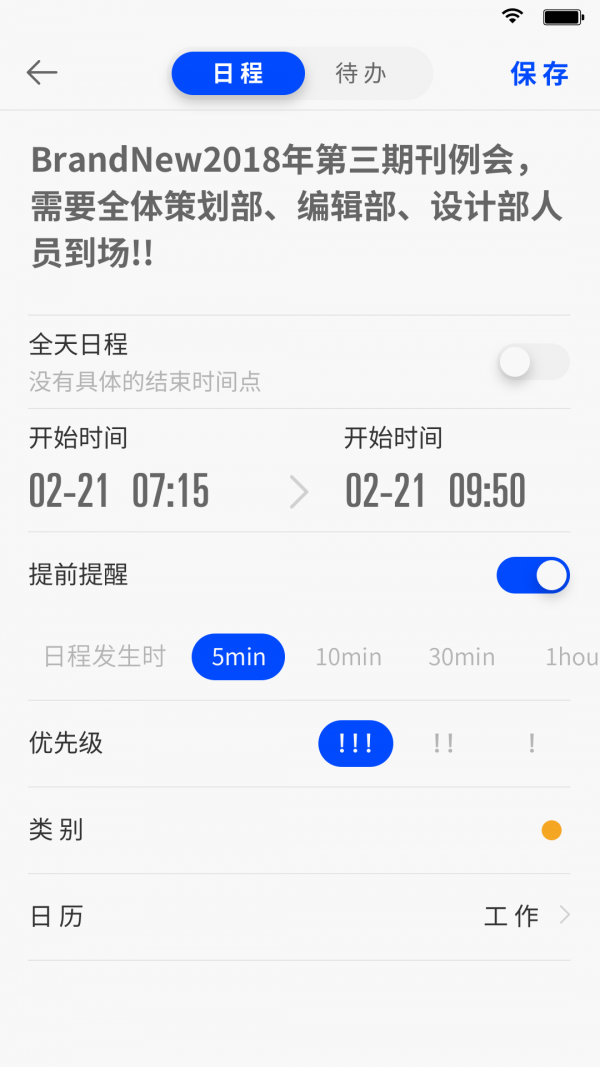Choose the single ! low priority
This screenshot has width=600, height=1067.
532,743
